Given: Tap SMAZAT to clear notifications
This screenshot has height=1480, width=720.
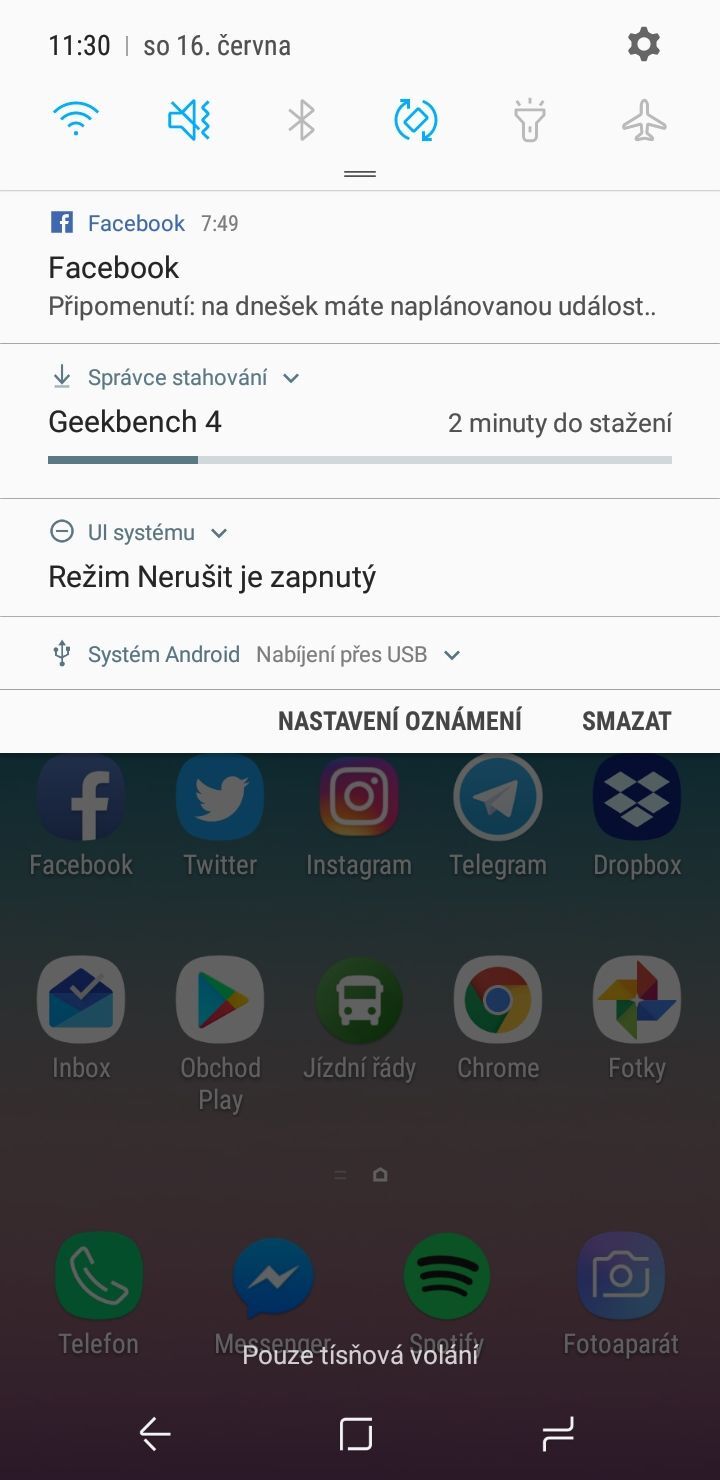Looking at the screenshot, I should (x=627, y=720).
